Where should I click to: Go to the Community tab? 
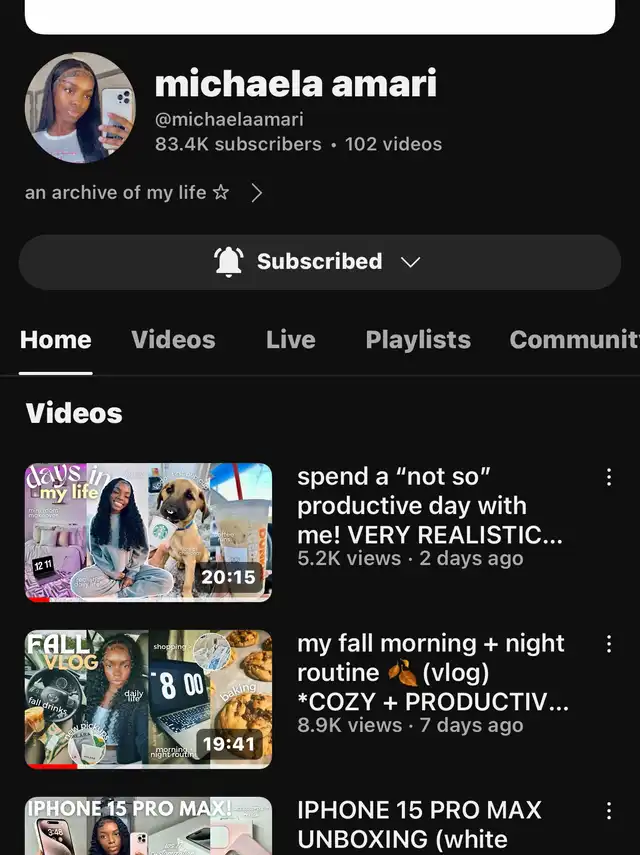[574, 340]
